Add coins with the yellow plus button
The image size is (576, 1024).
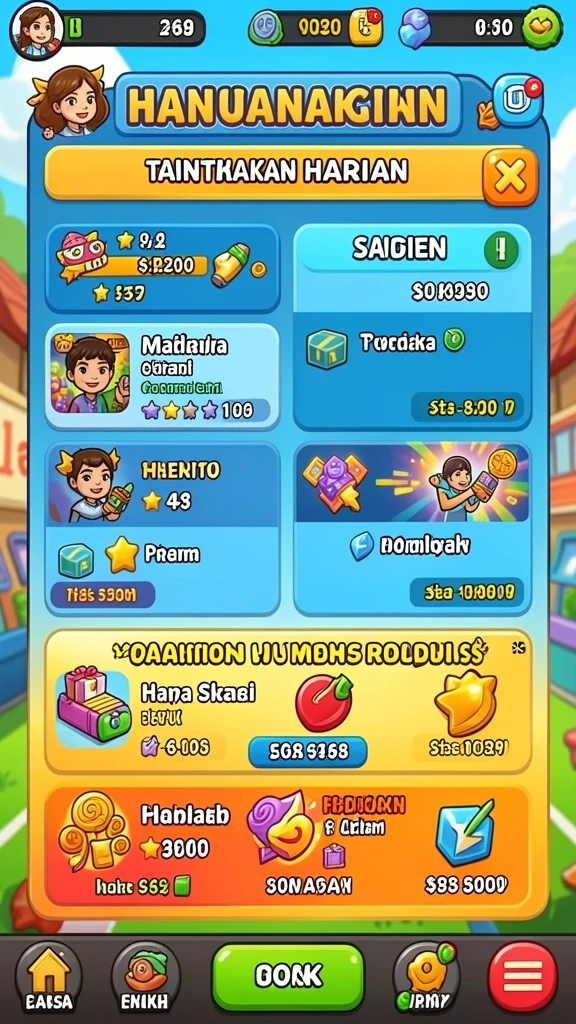(366, 27)
